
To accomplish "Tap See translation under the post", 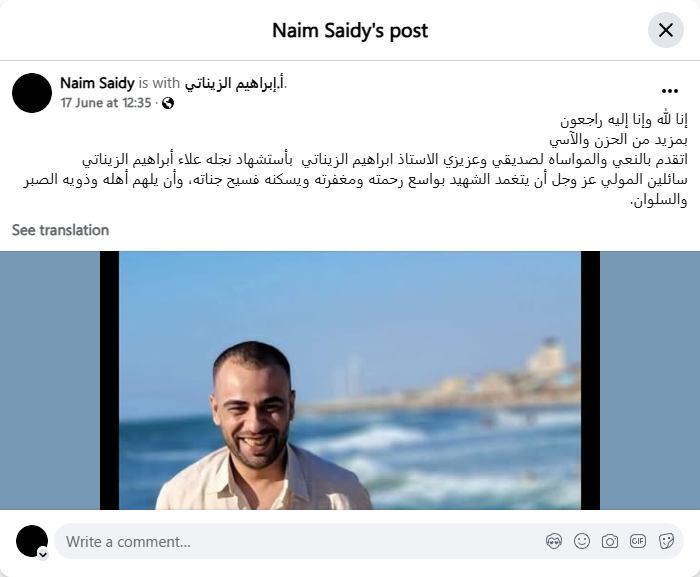I will coord(60,230).
